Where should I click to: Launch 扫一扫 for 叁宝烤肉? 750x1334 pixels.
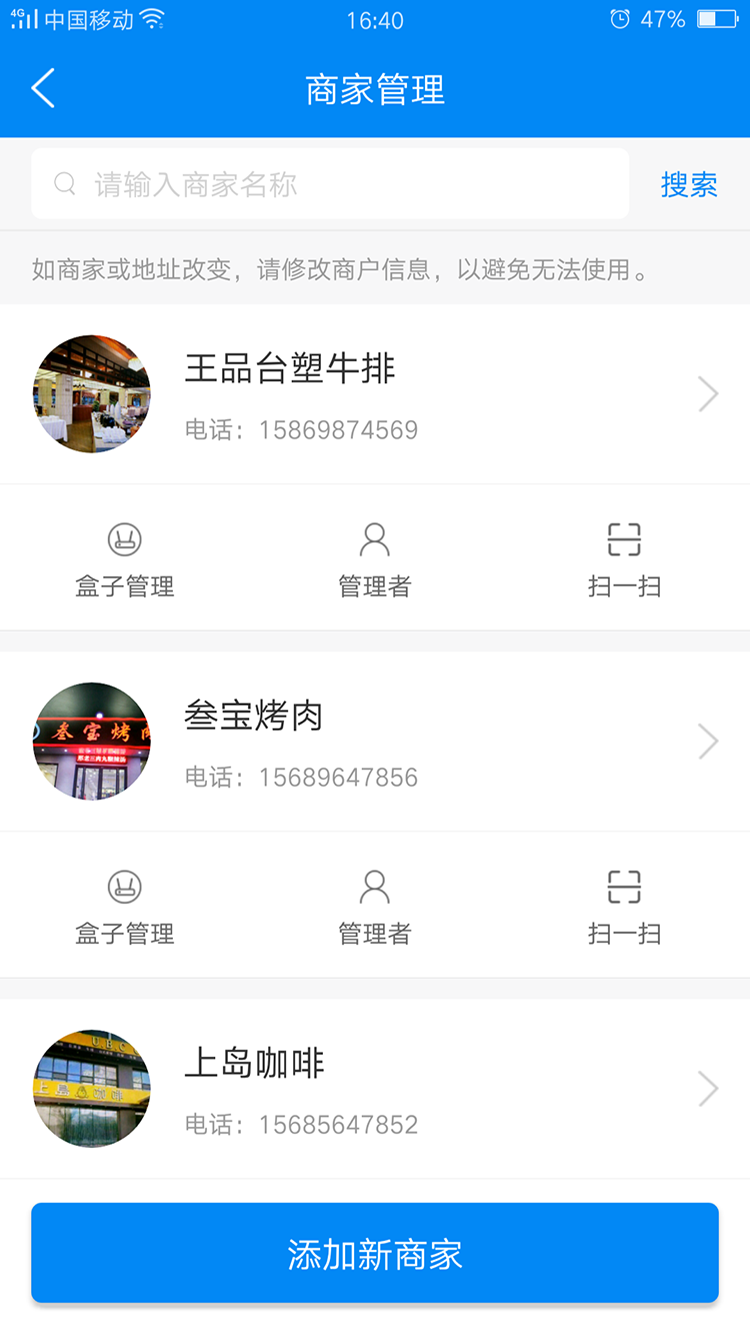pos(624,906)
